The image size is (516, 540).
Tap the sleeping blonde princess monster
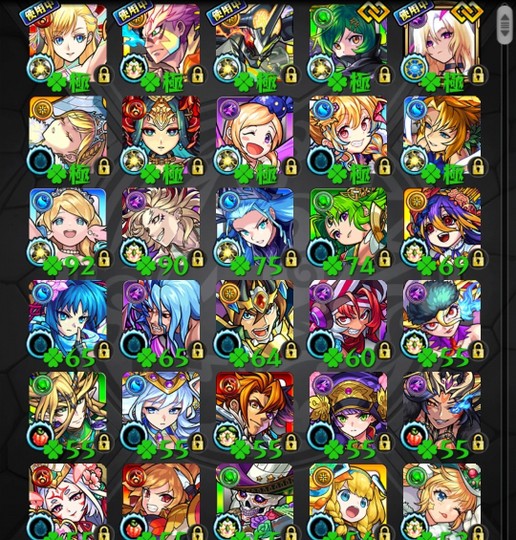point(68,137)
